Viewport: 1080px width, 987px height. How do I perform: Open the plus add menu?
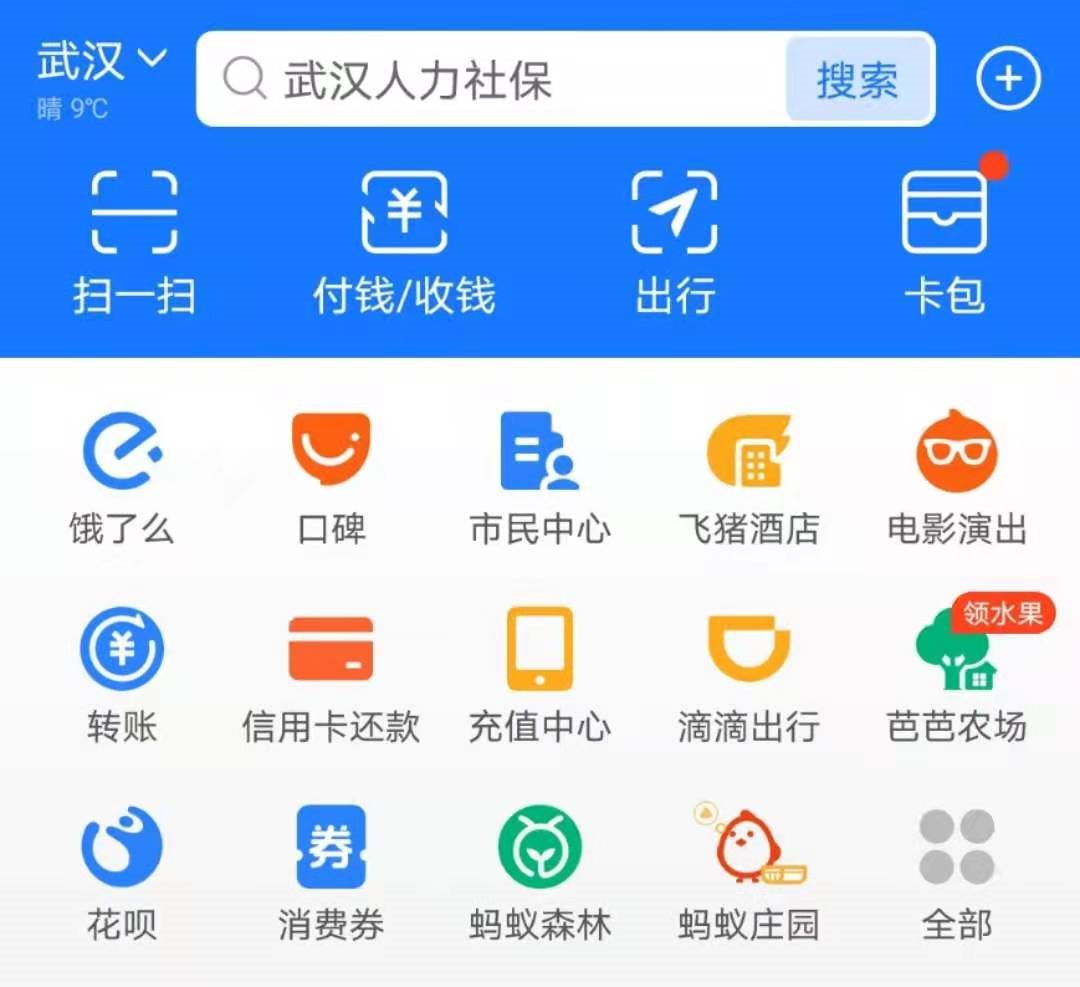pyautogui.click(x=1008, y=79)
